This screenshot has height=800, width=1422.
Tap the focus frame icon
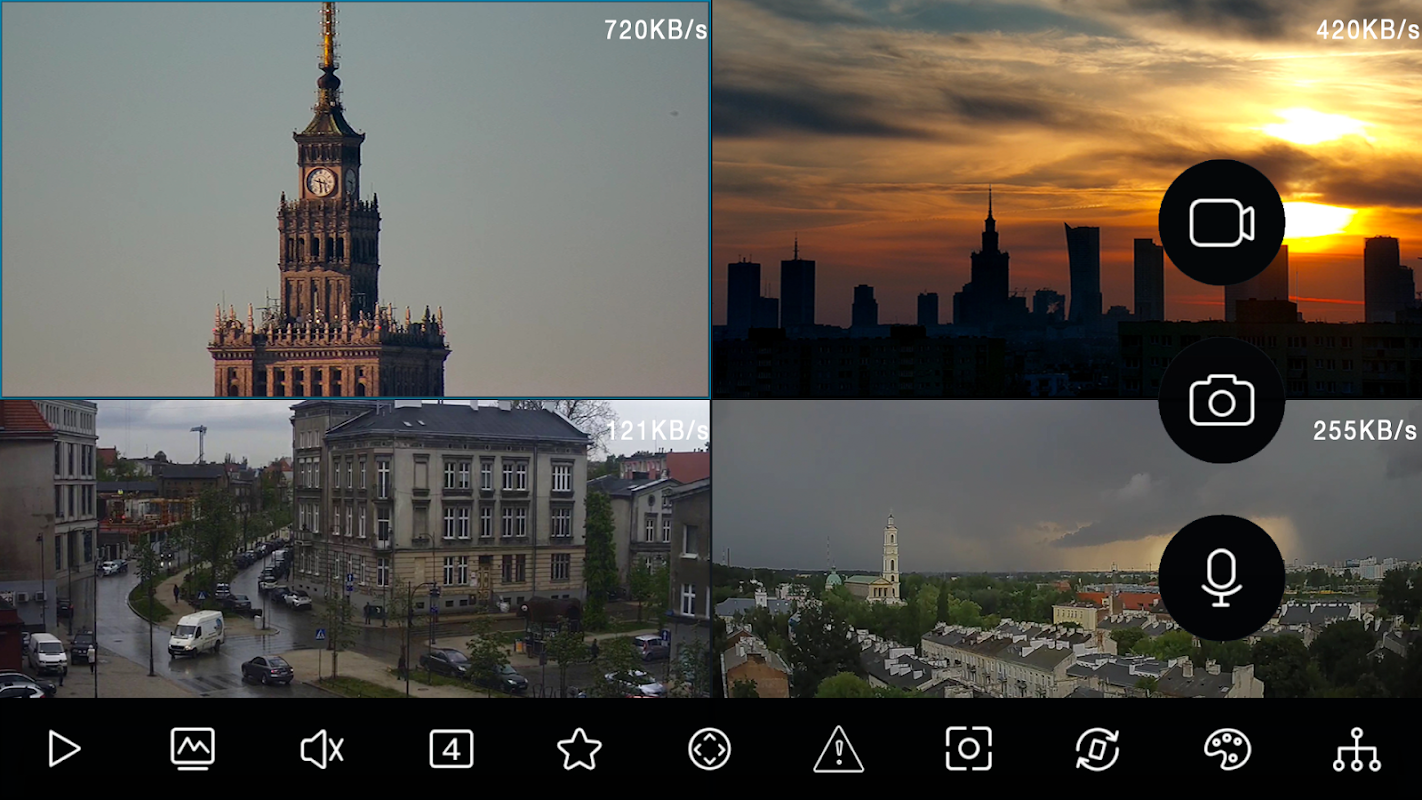pyautogui.click(x=968, y=749)
